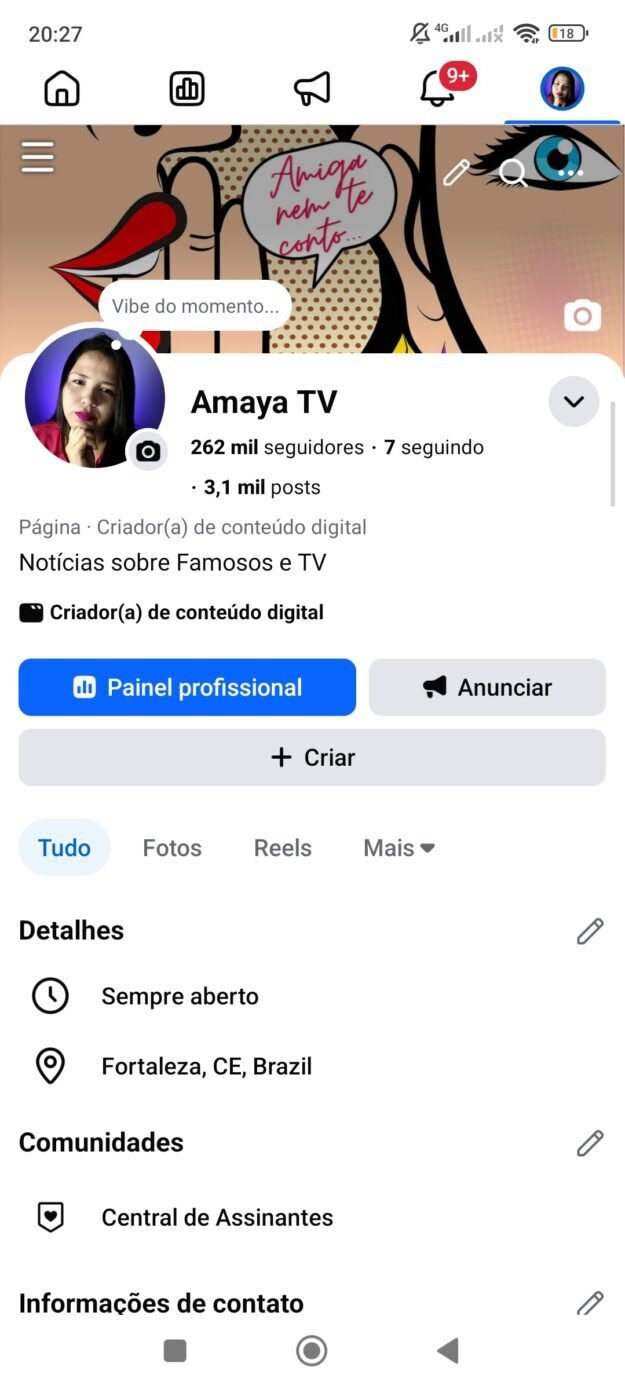Open the notifications bell
Image resolution: width=625 pixels, height=1374 pixels.
point(437,89)
